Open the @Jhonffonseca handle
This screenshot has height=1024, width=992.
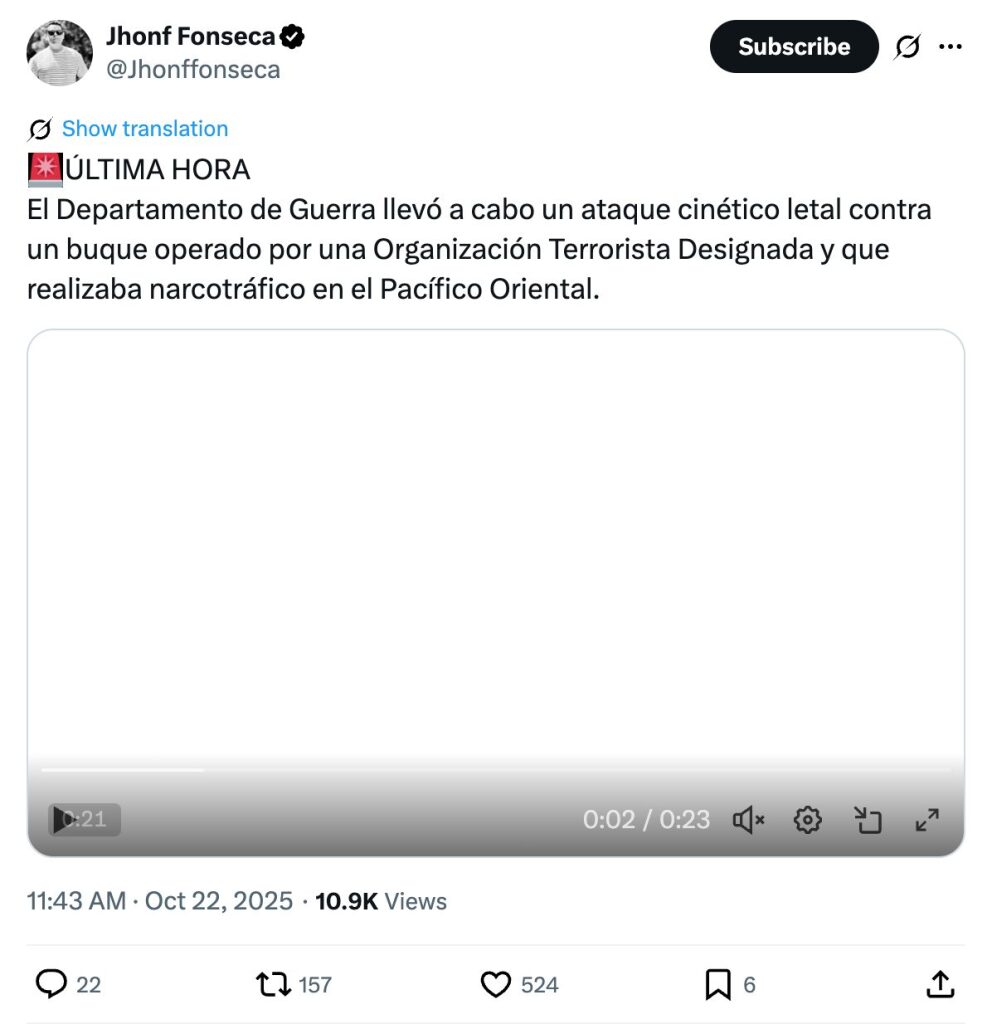(x=193, y=70)
